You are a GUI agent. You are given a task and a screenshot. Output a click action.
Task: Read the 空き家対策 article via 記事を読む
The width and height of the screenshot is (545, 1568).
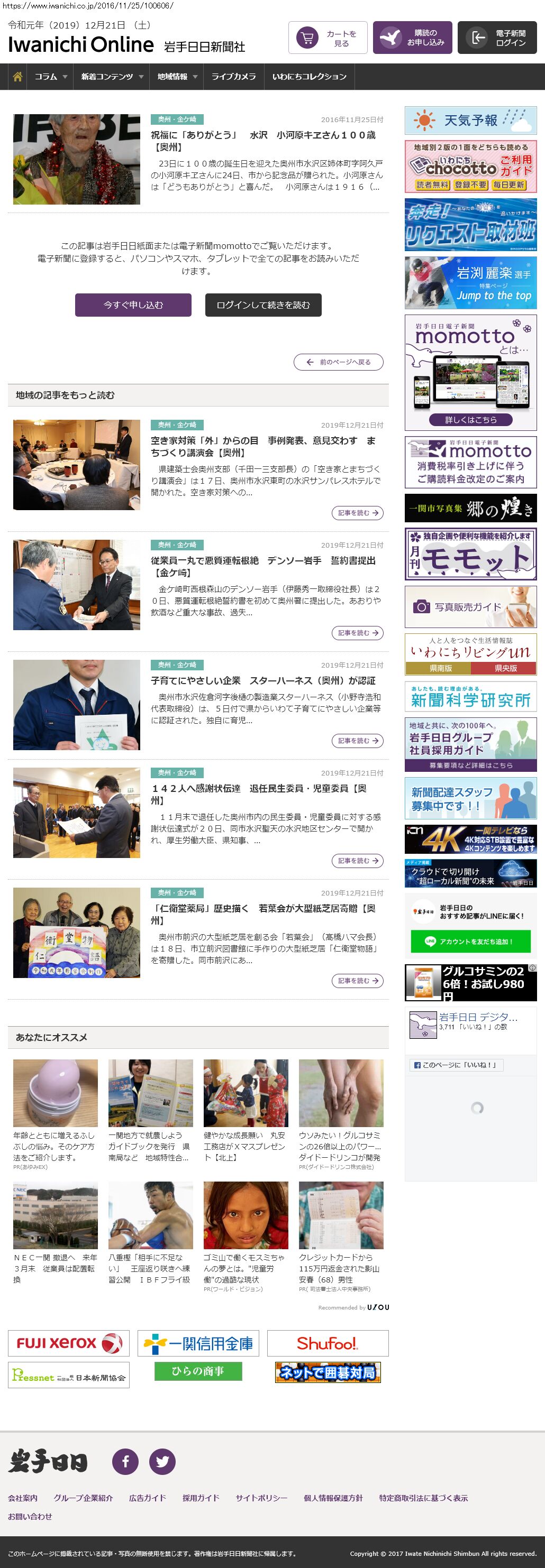pyautogui.click(x=358, y=513)
